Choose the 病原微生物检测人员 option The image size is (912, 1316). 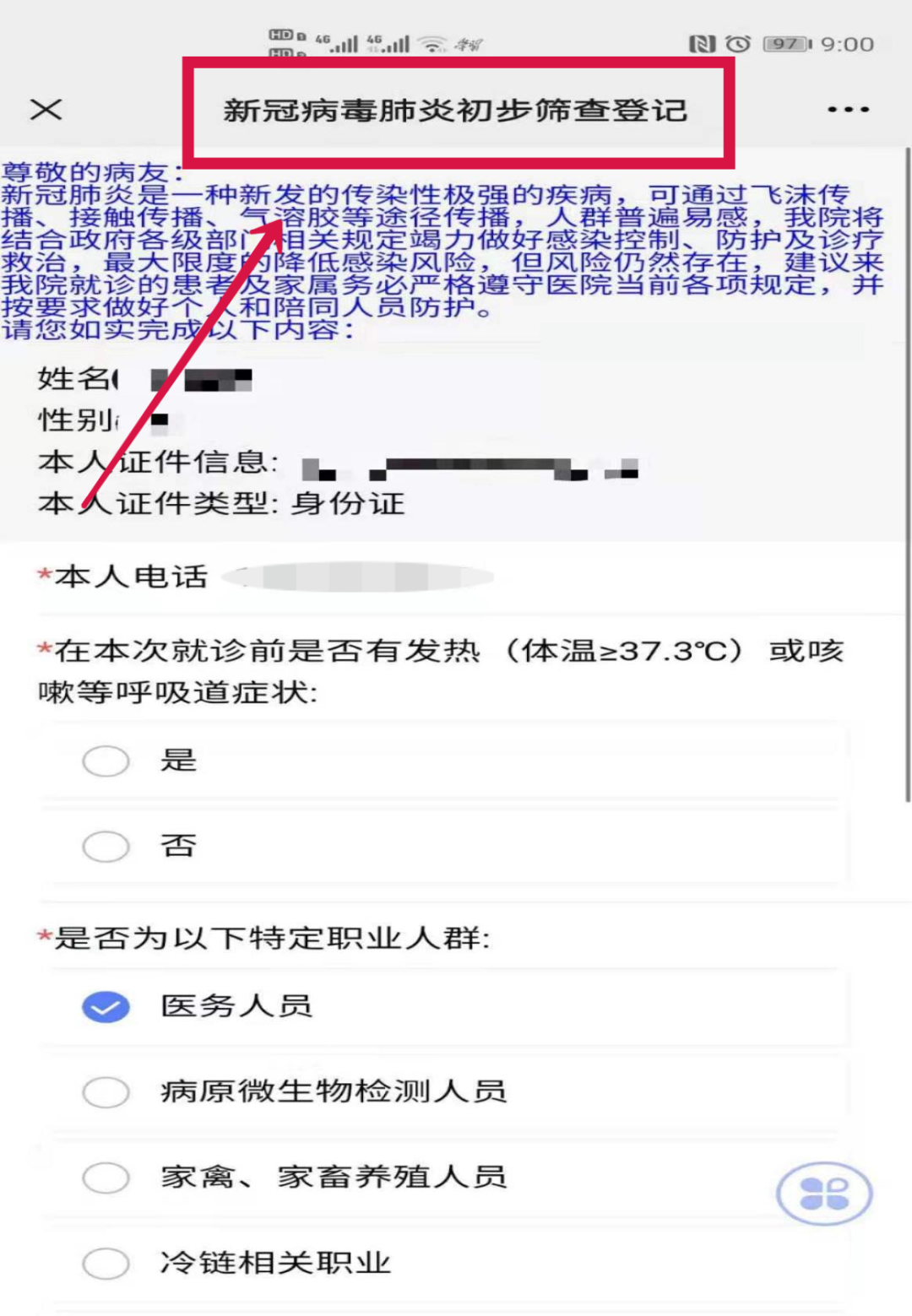tap(106, 1092)
